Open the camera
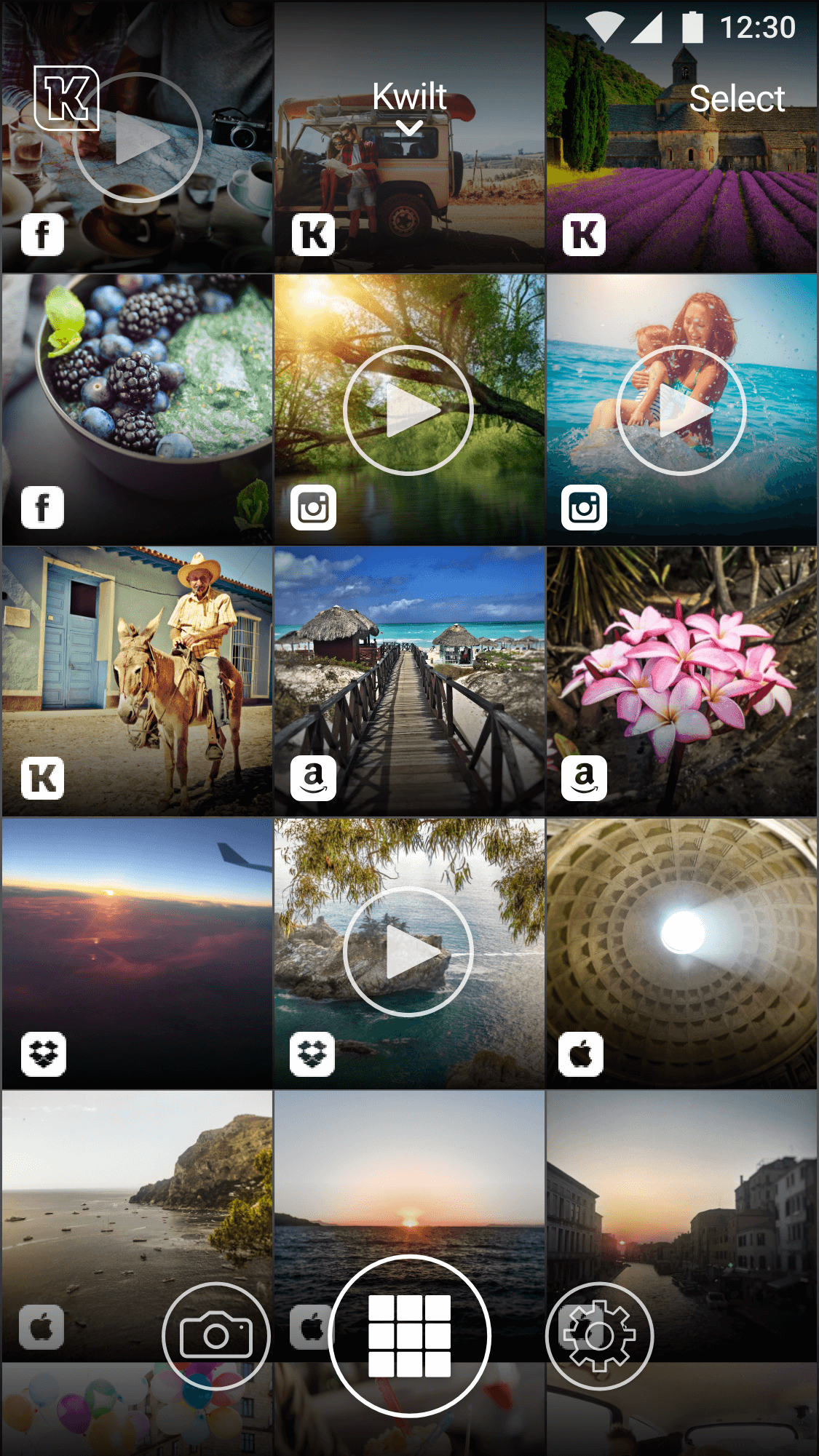Viewport: 819px width, 1456px height. (x=216, y=1336)
